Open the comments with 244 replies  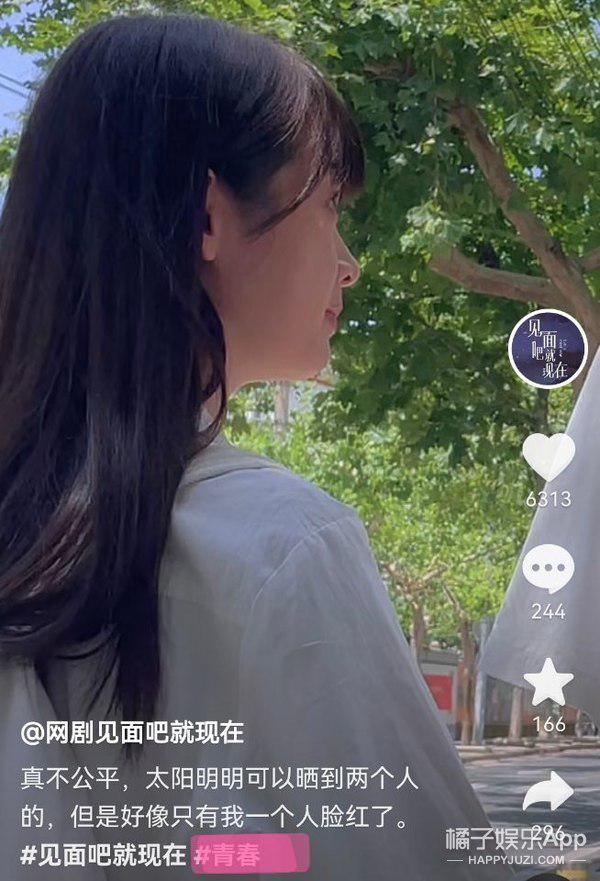pos(548,570)
